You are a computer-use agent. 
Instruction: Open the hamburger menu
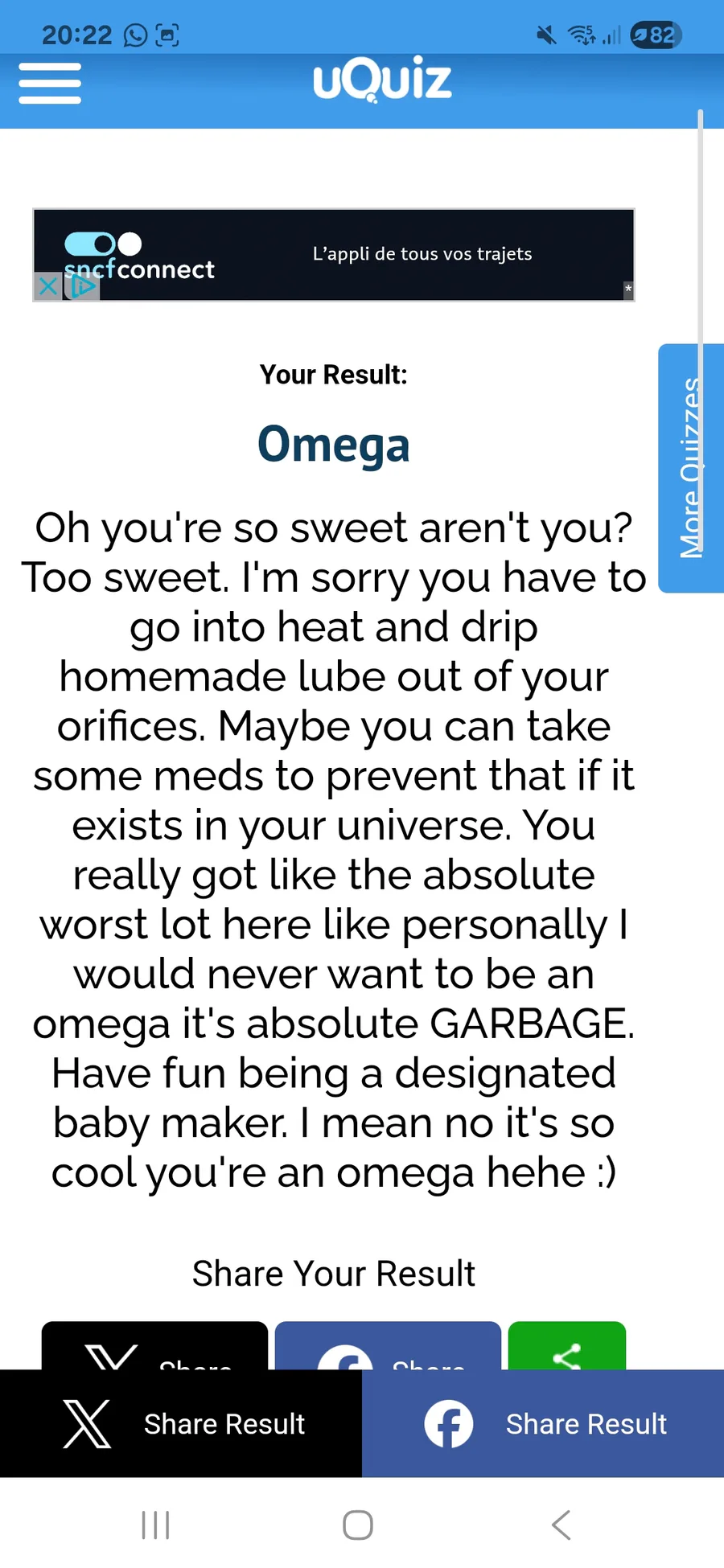[50, 84]
